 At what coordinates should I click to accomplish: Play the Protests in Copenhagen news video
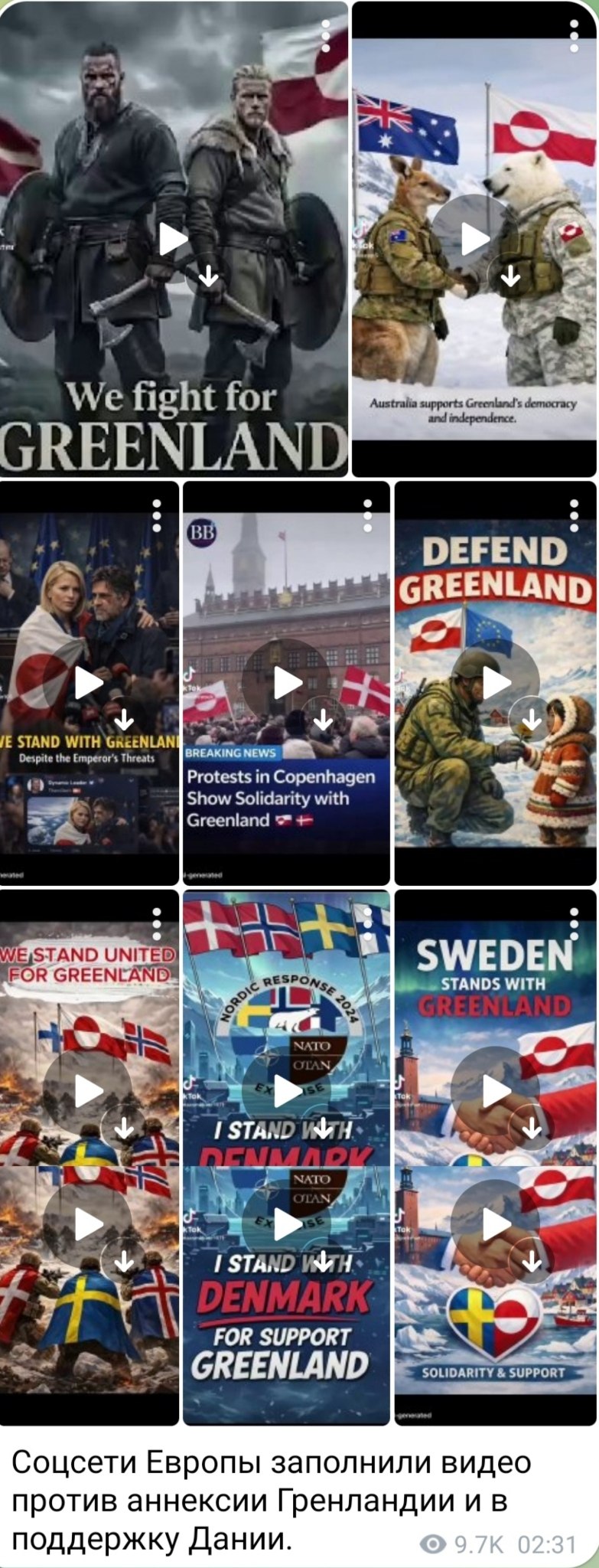click(x=288, y=682)
